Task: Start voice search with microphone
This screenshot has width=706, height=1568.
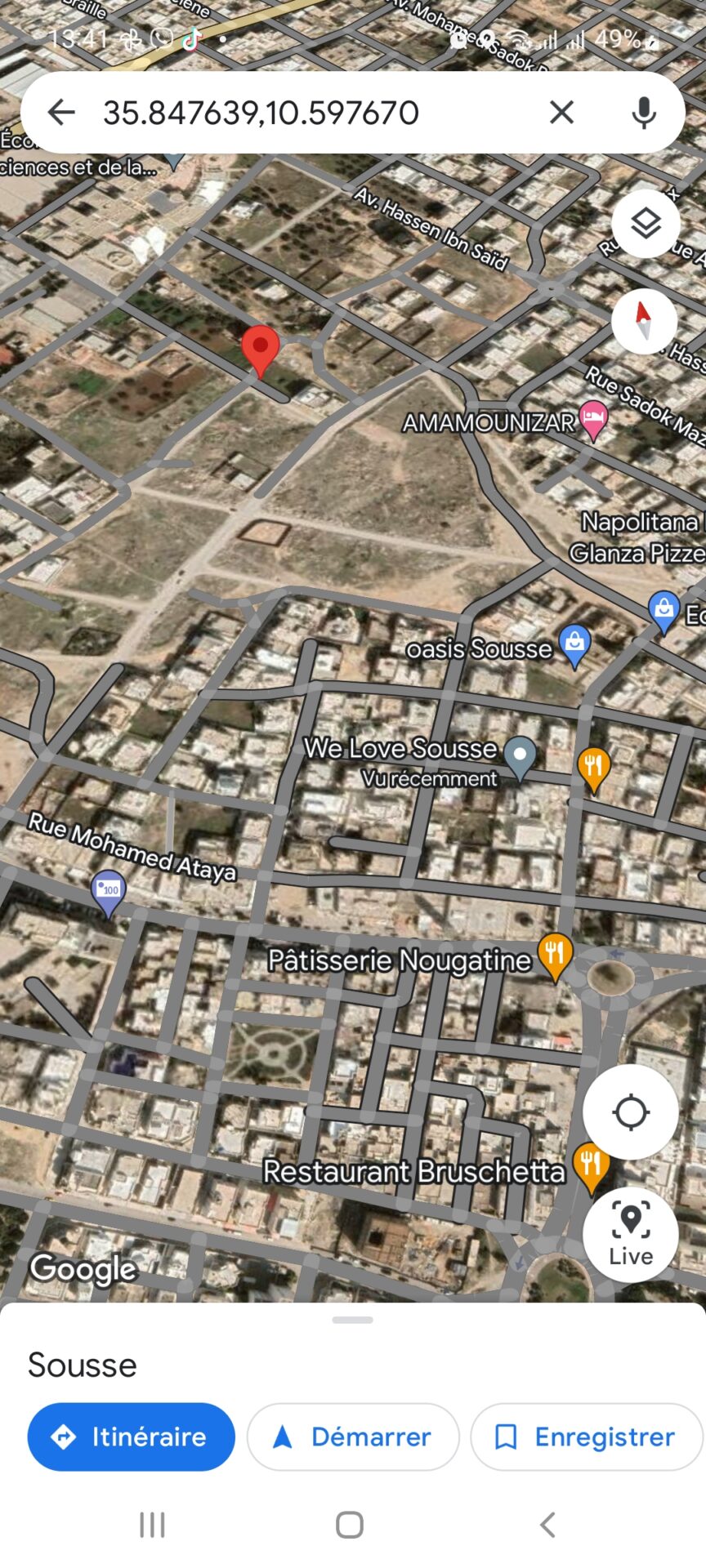Action: (x=644, y=112)
